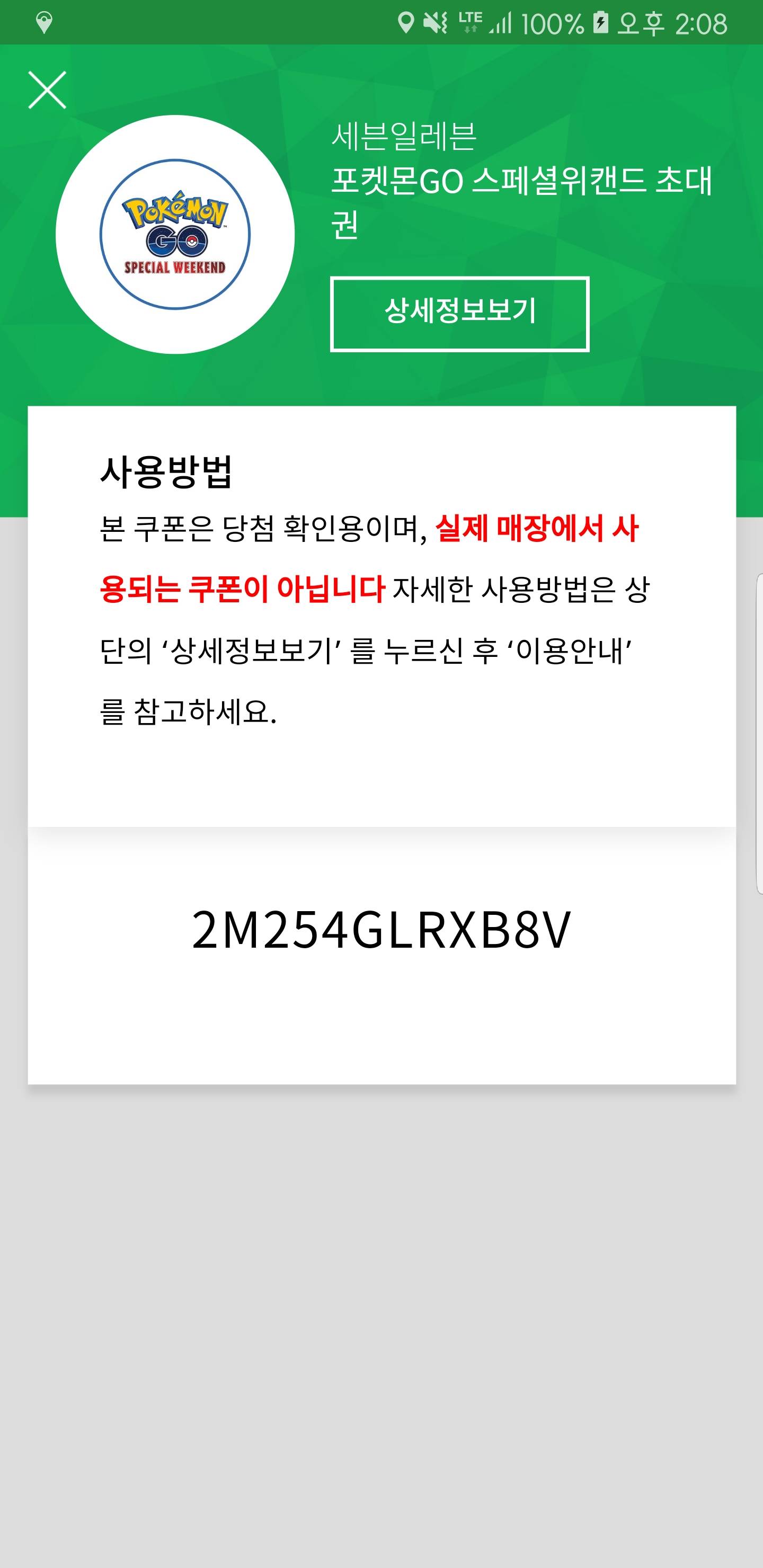Open the 상세정보보기 details button

pos(460,314)
